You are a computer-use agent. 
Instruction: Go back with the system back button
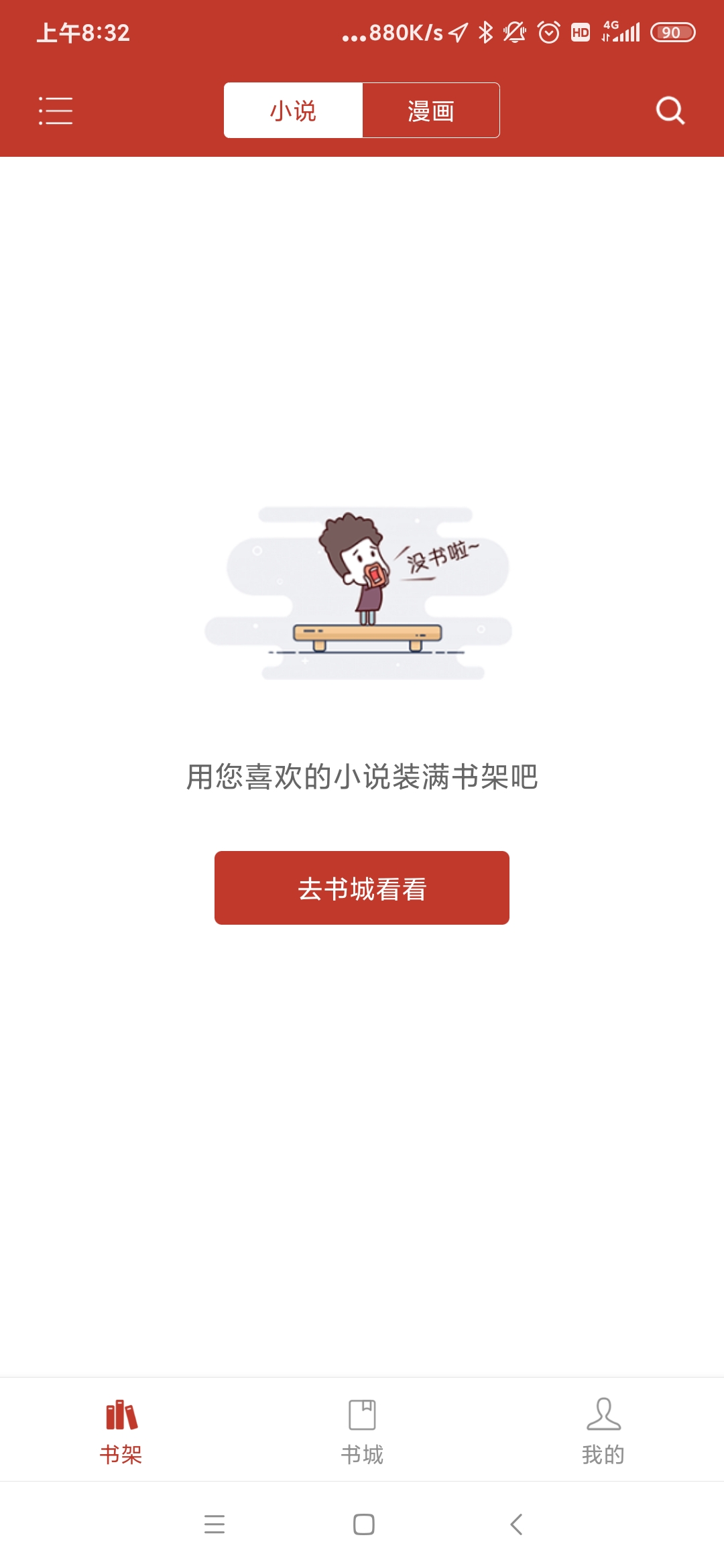(x=516, y=1524)
